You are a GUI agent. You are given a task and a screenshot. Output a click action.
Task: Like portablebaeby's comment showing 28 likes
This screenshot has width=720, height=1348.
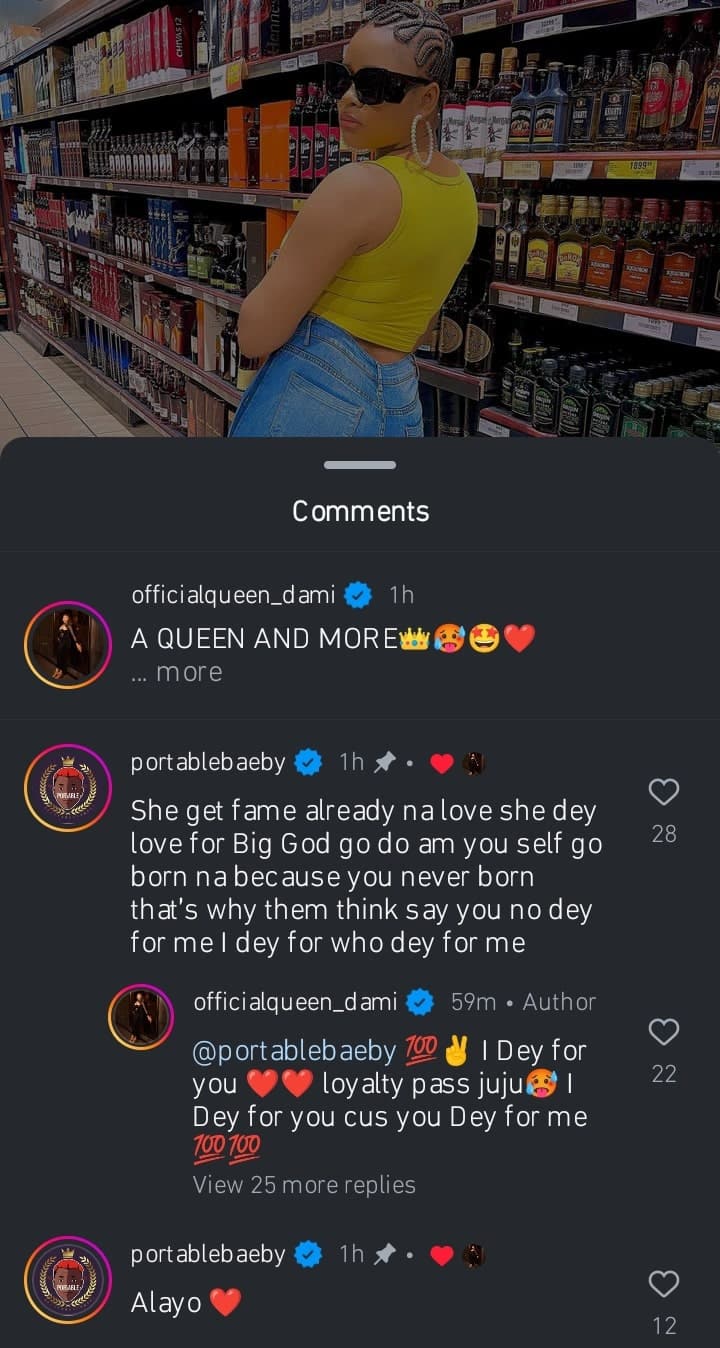tap(663, 791)
